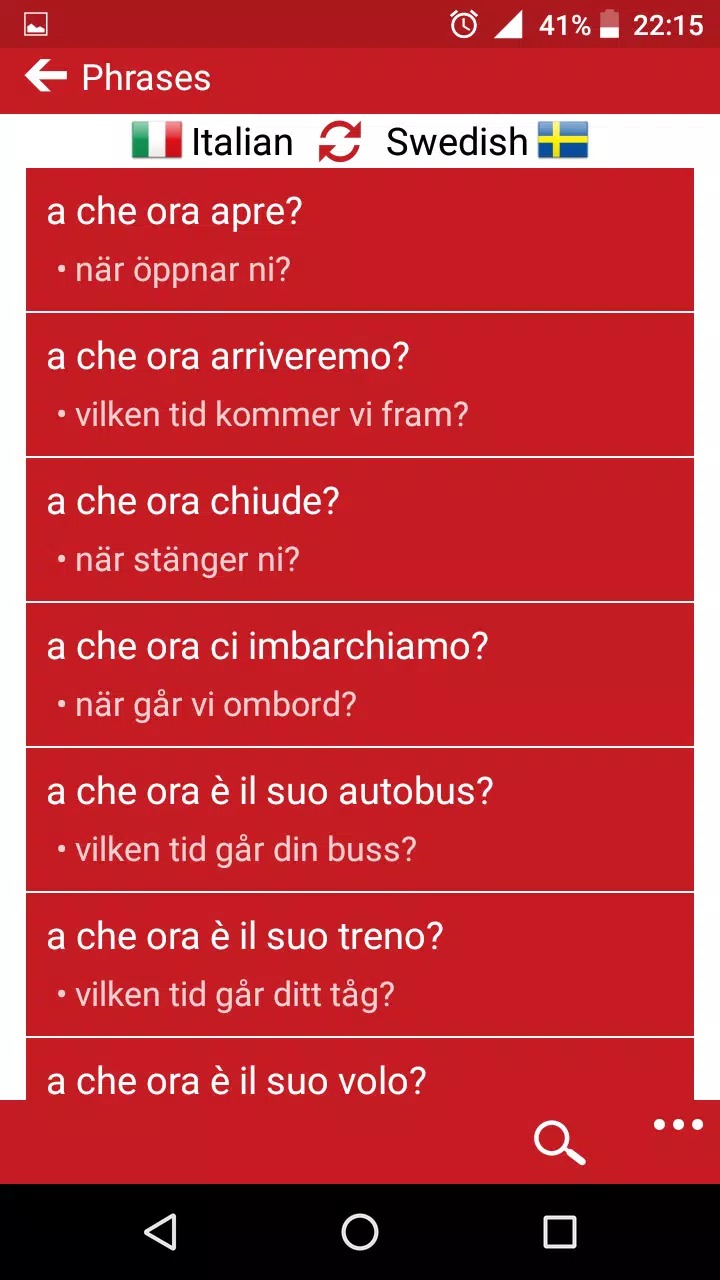Tap phrase "a che ora chiude?"
The height and width of the screenshot is (1280, 720).
pos(360,530)
